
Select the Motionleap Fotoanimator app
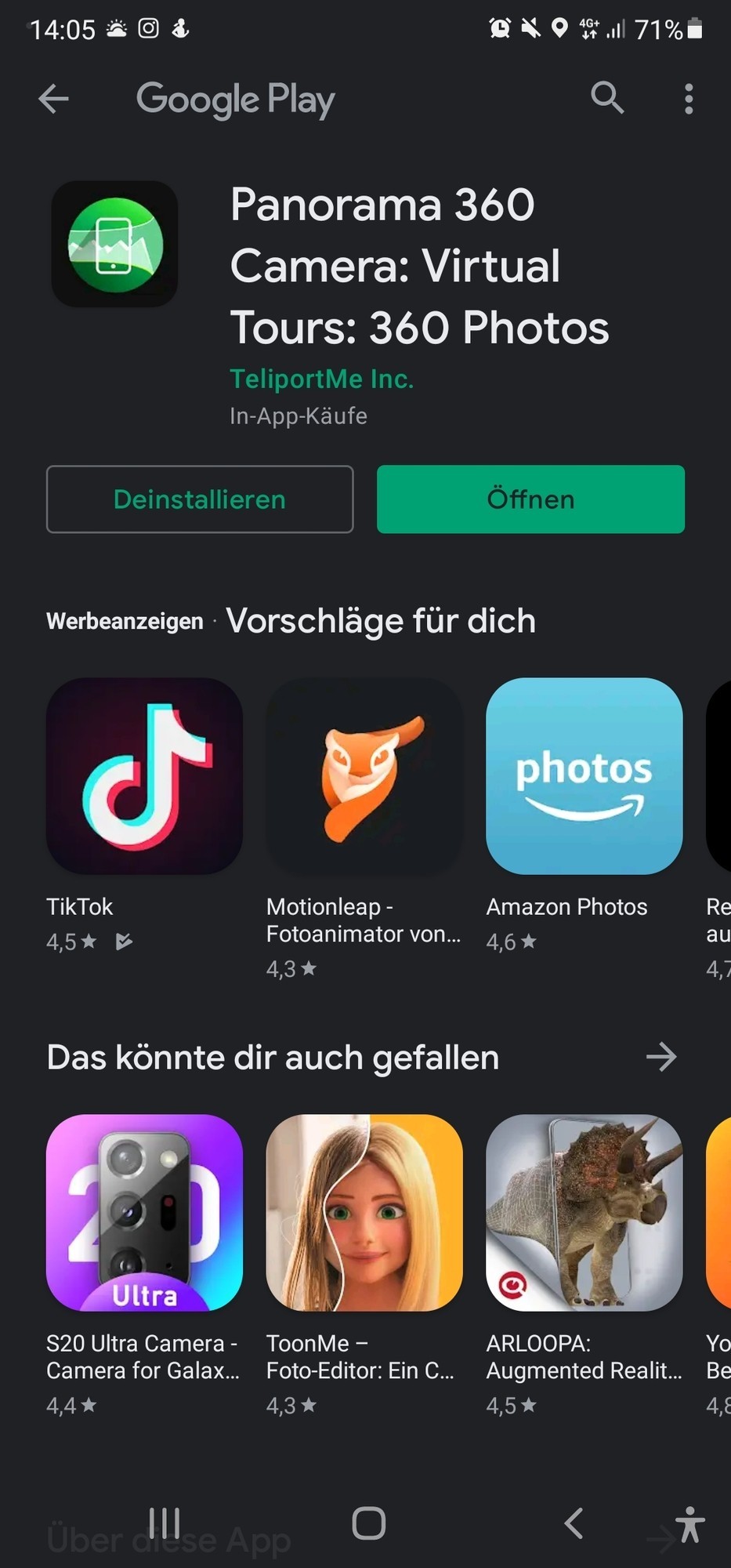(x=364, y=776)
